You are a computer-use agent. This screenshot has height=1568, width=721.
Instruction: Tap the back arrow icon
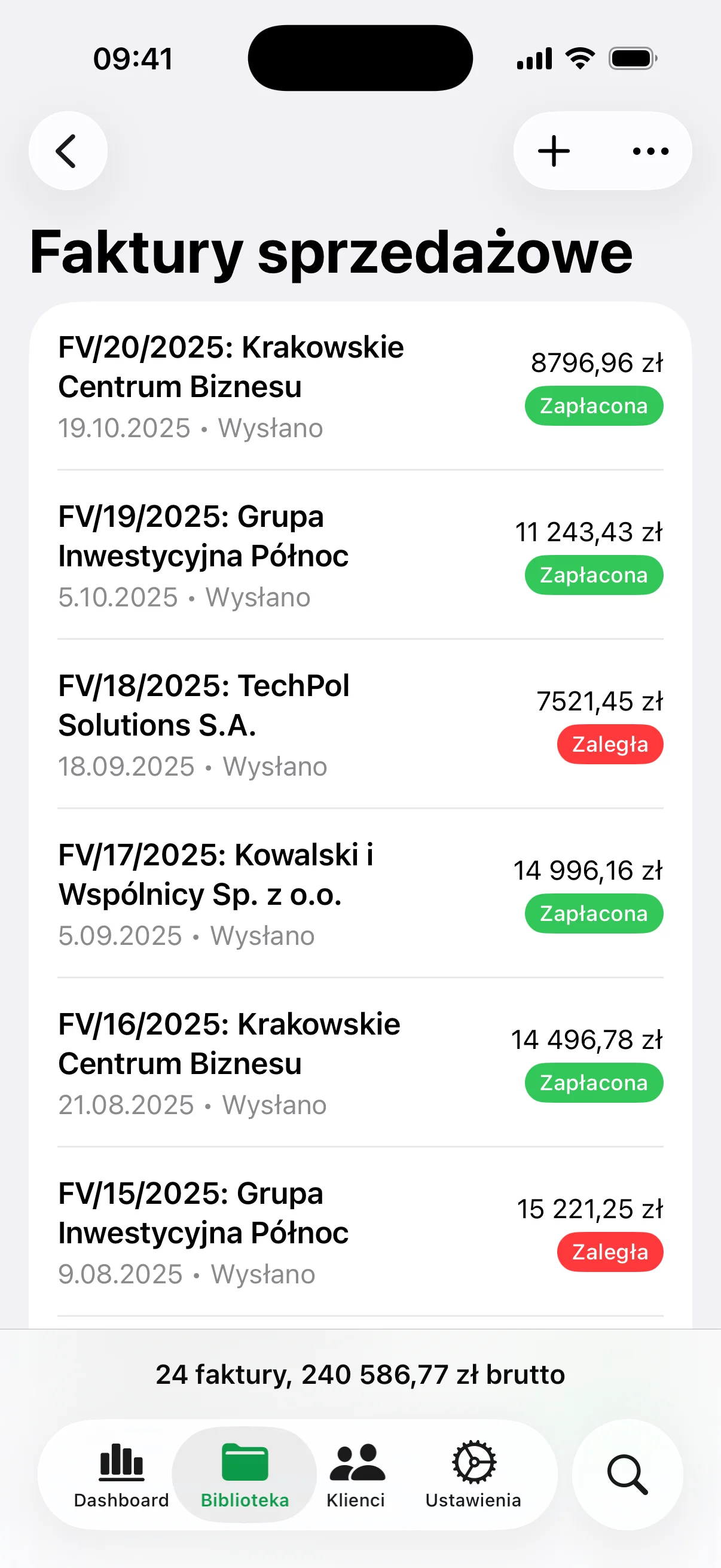tap(68, 150)
